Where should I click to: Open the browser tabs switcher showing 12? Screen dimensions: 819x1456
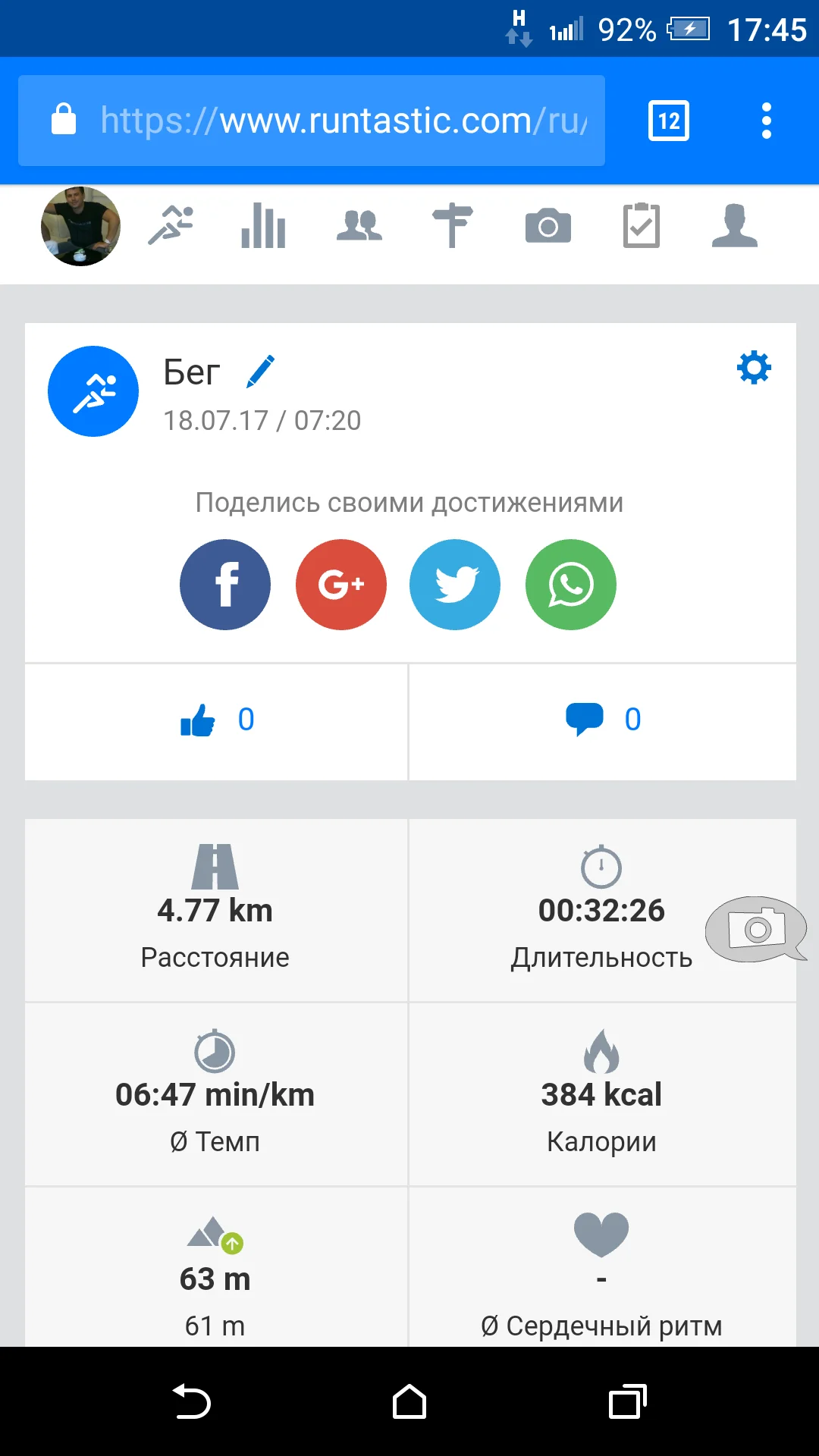pyautogui.click(x=668, y=121)
